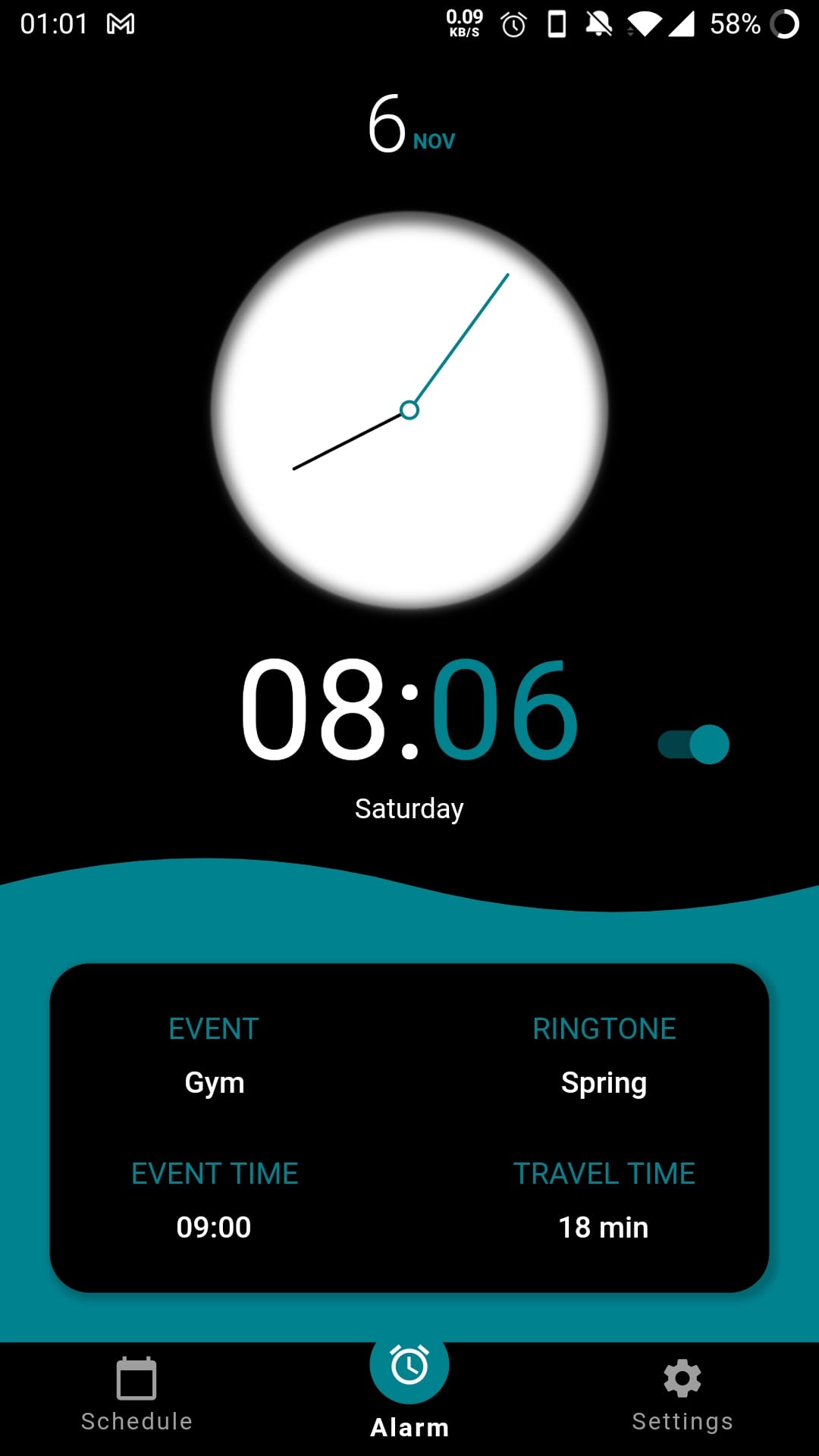Turn off the 08:06 alarm switch
The image size is (819, 1456).
coord(694,745)
